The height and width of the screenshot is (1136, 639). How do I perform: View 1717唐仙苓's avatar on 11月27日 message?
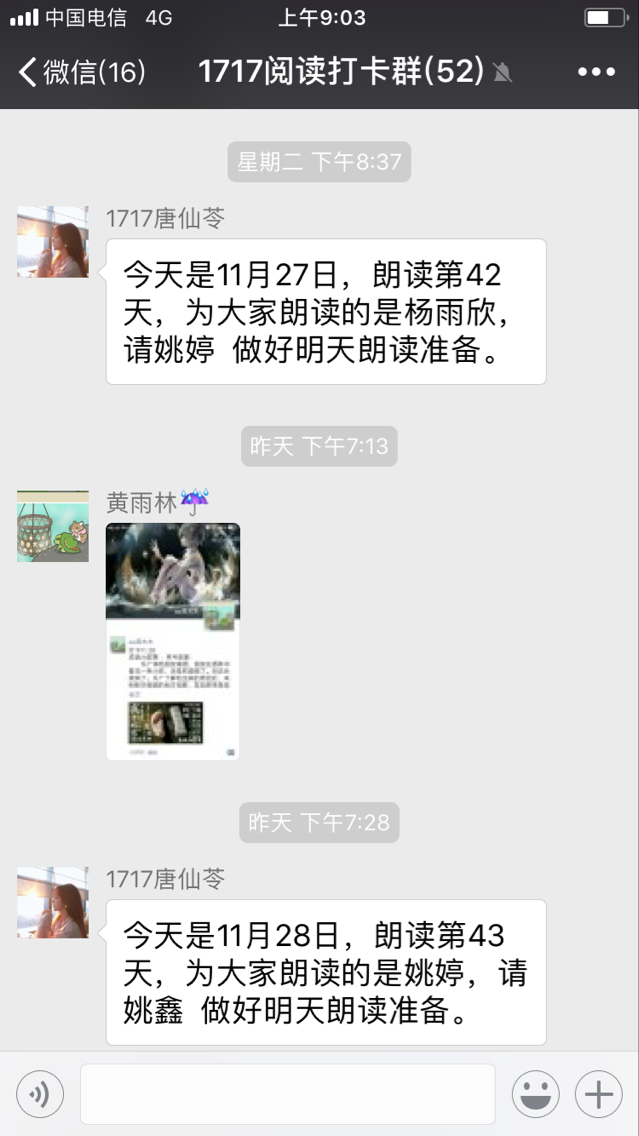[x=53, y=241]
